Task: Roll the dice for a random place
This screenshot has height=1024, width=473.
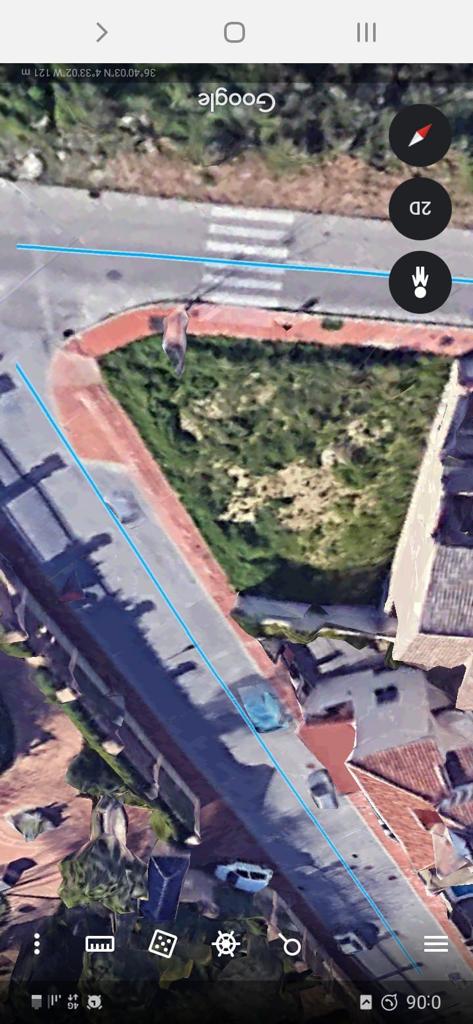Action: pos(163,944)
